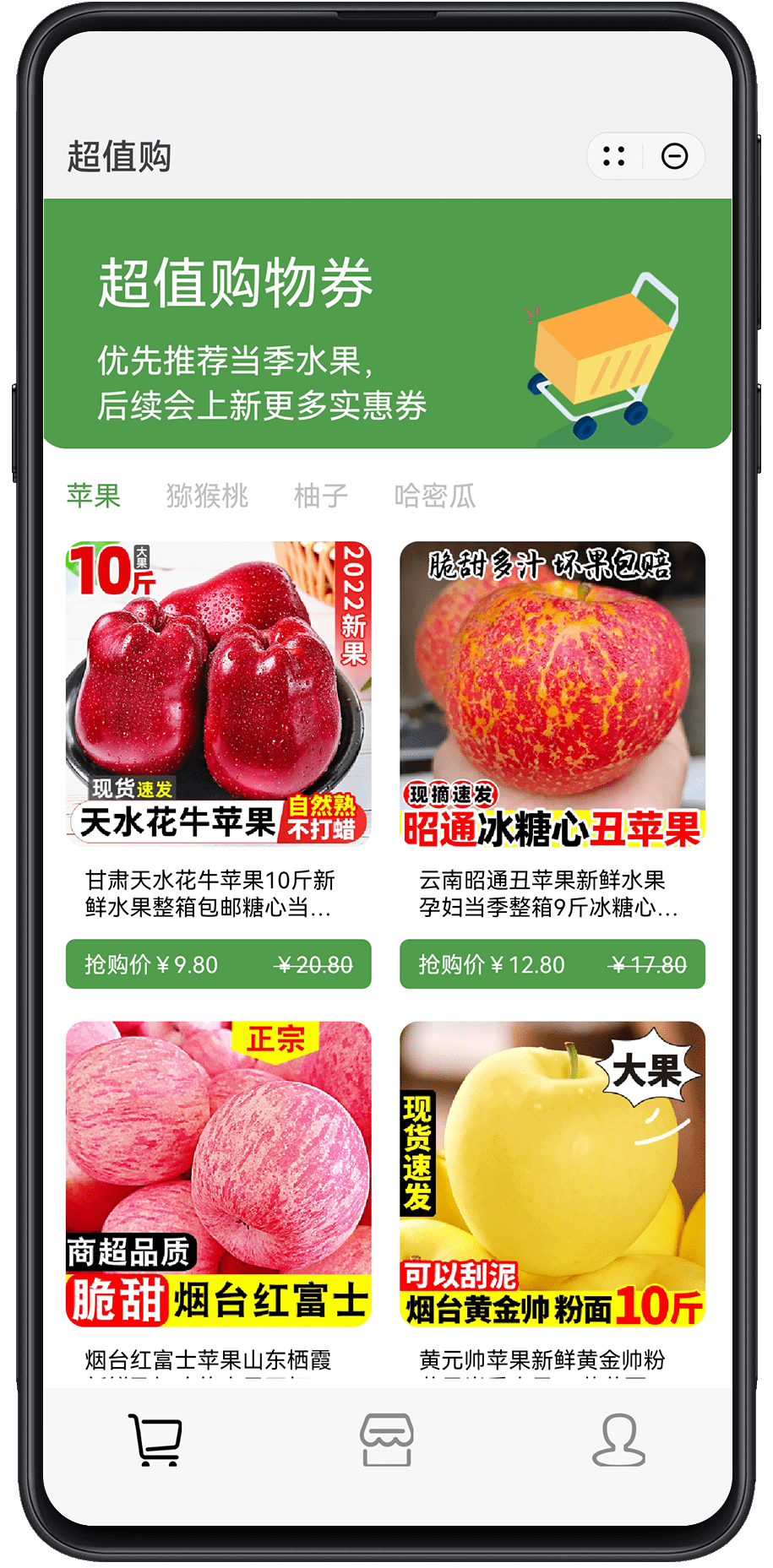Open the 超值购物券 banner
Image resolution: width=773 pixels, height=1568 pixels.
[387, 323]
